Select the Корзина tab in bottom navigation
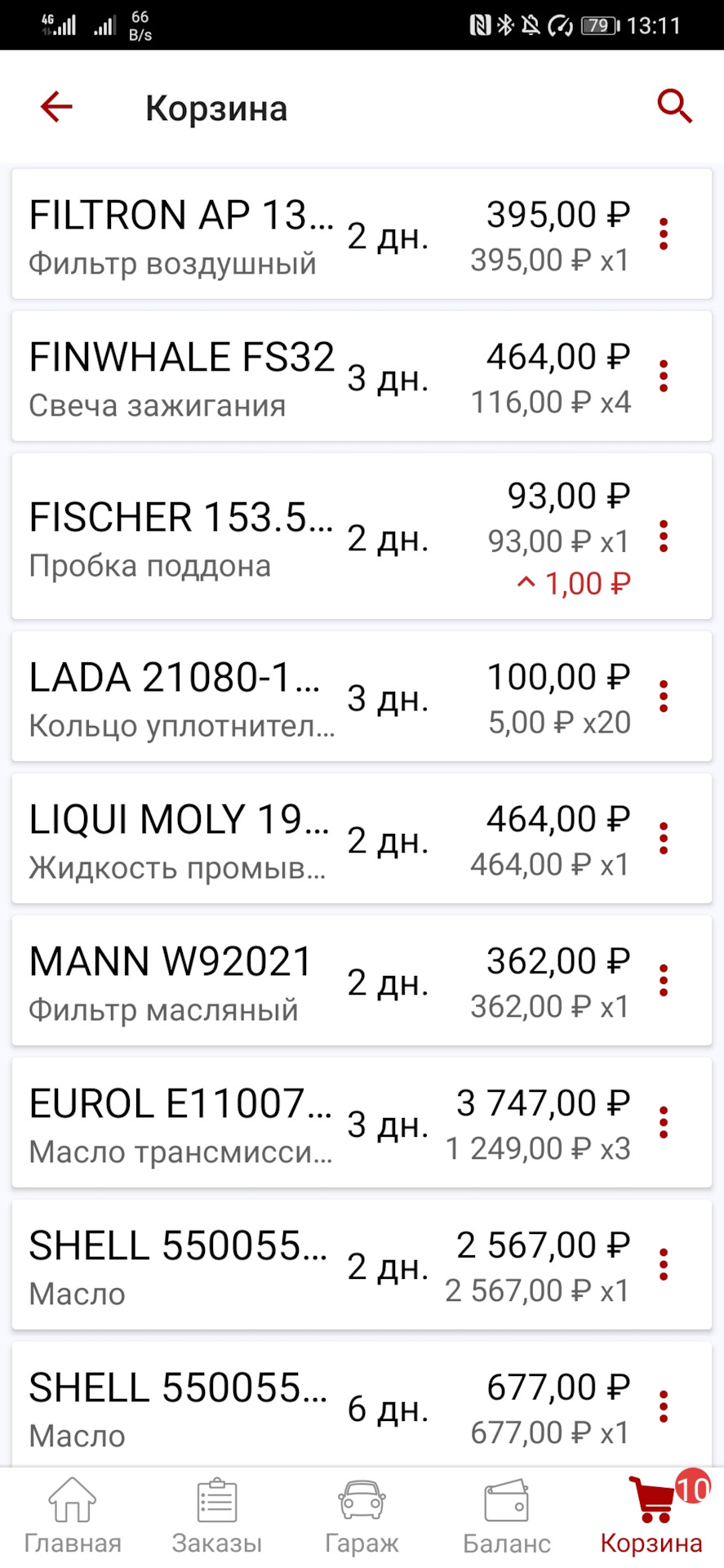This screenshot has height=1568, width=724. pyautogui.click(x=651, y=1517)
